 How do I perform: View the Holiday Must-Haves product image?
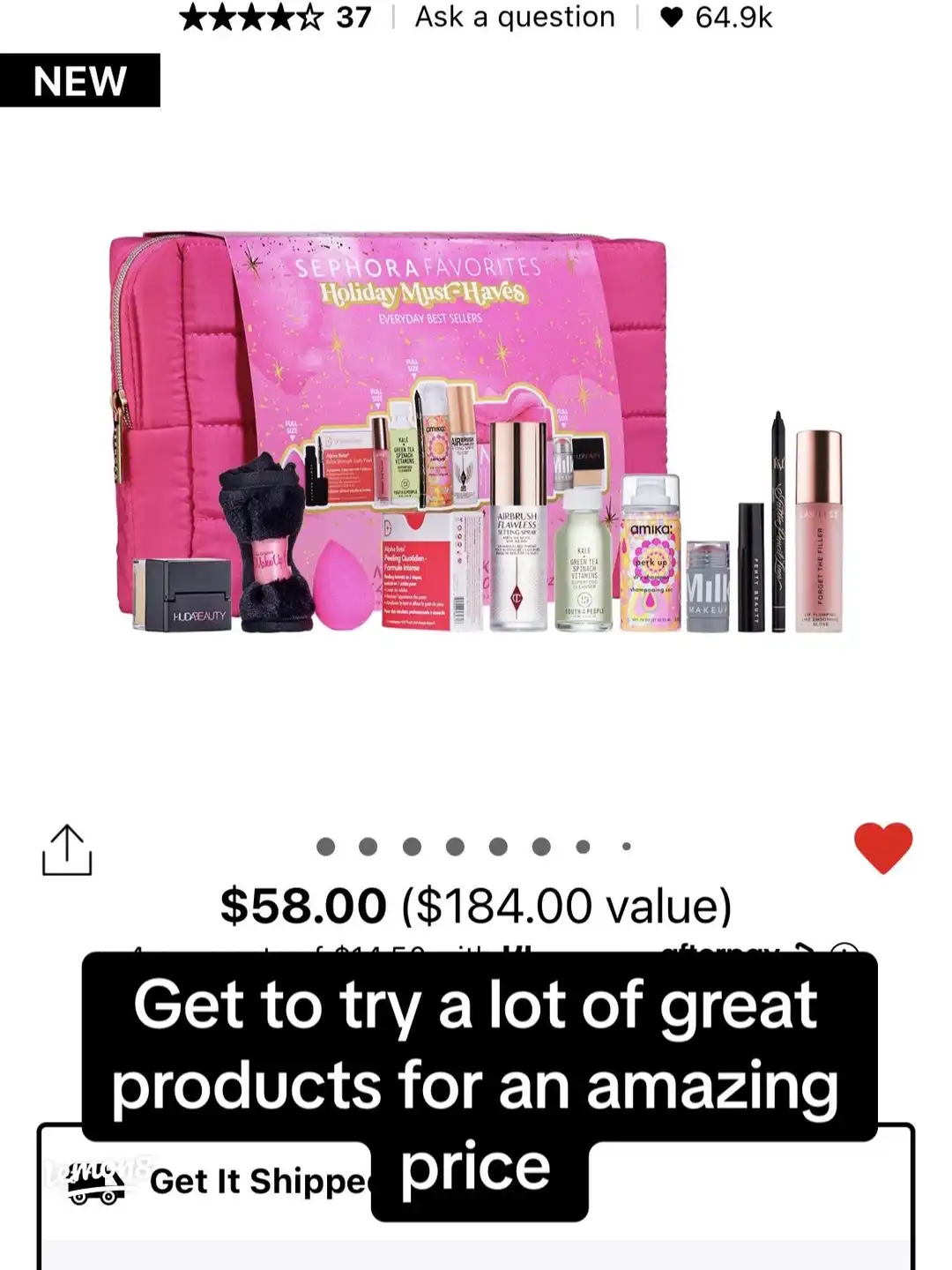[x=476, y=434]
